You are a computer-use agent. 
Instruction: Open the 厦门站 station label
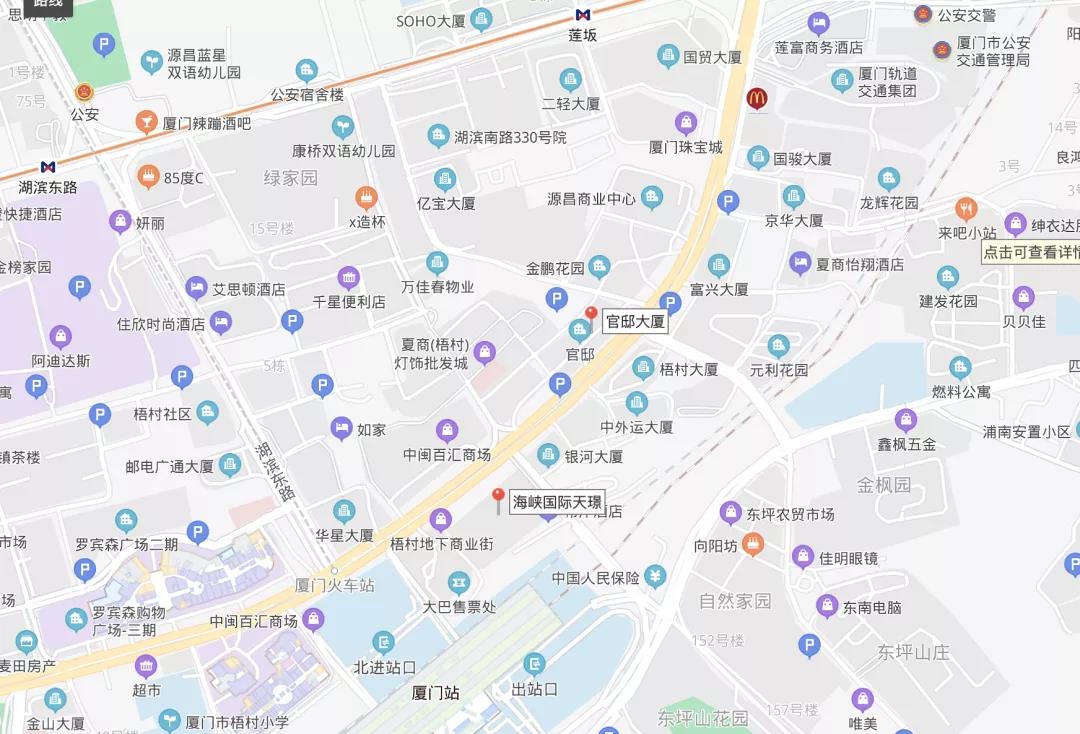pos(436,692)
